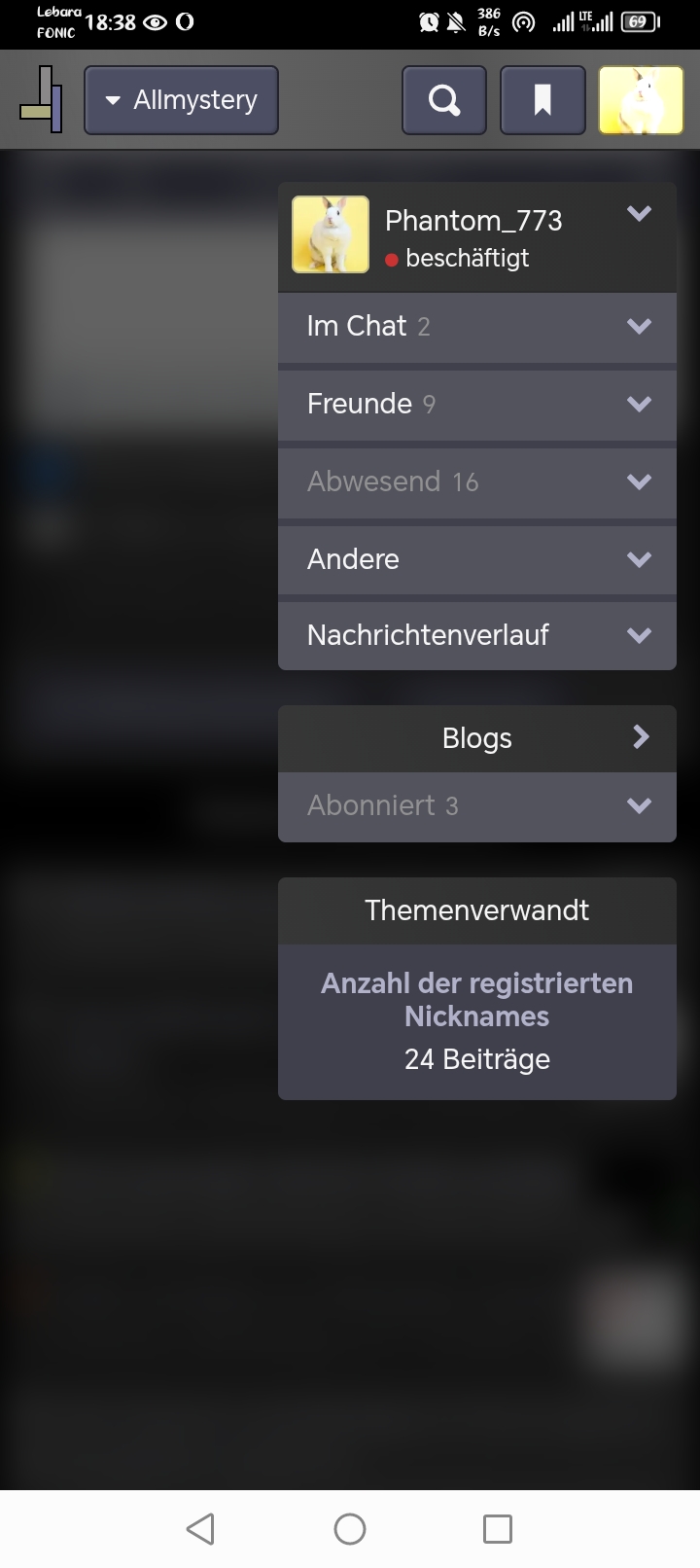
Task: Open the search magnifier
Action: pyautogui.click(x=444, y=100)
